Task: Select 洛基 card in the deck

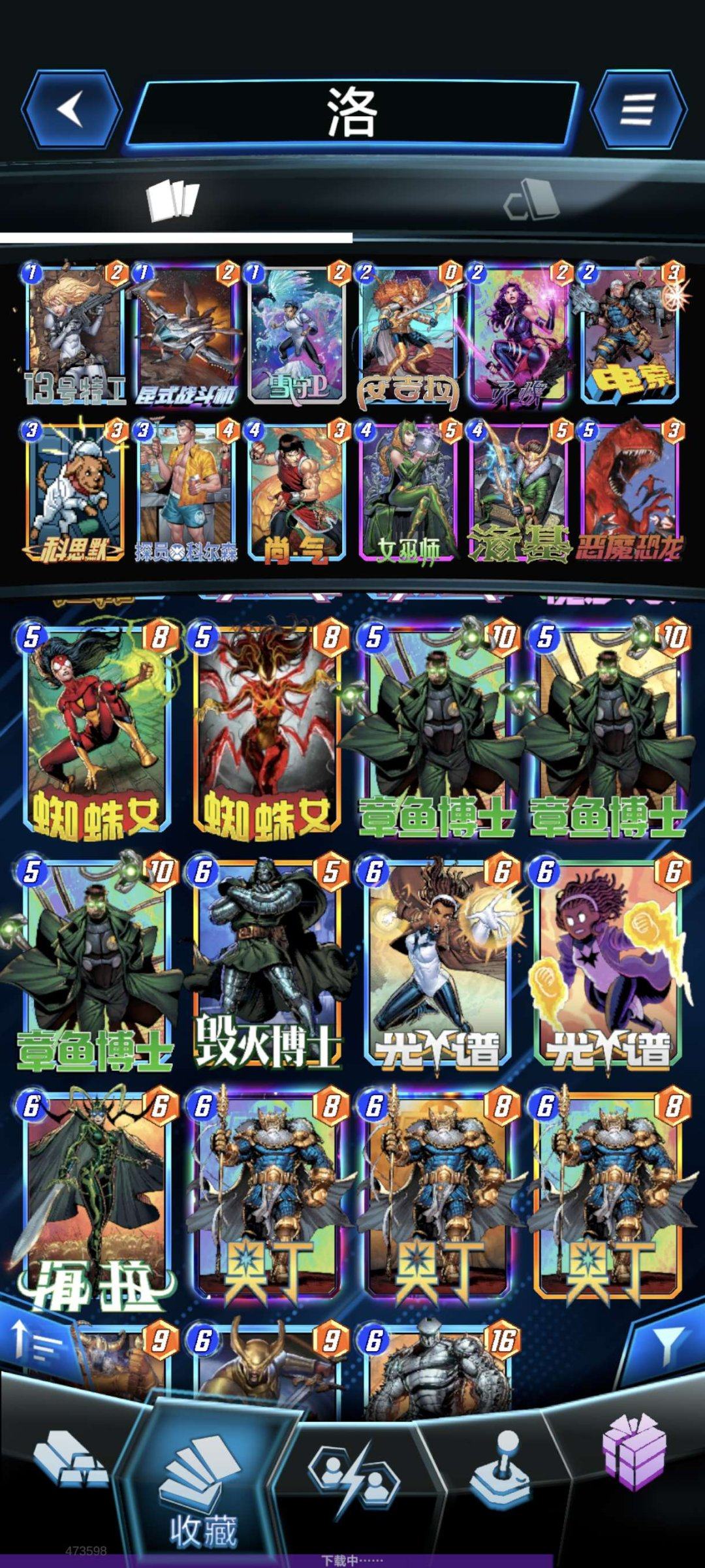Action: tap(519, 491)
